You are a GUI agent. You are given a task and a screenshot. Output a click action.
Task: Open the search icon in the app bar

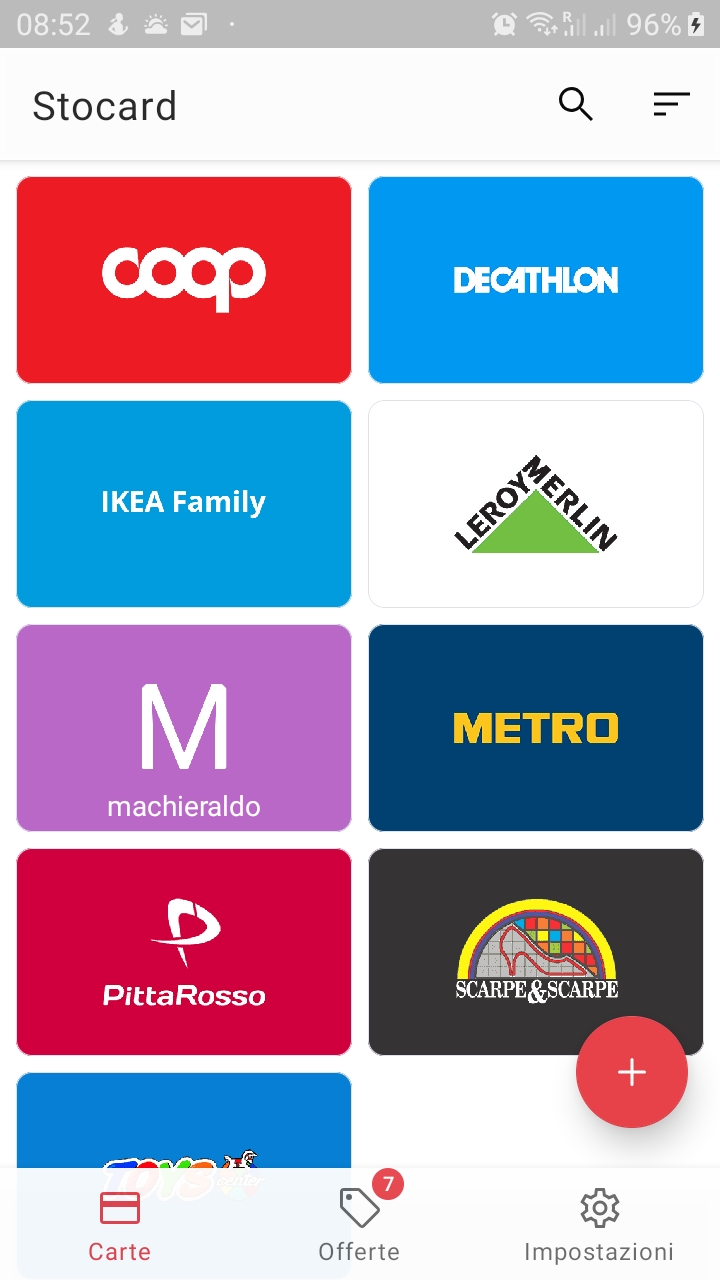coord(575,104)
